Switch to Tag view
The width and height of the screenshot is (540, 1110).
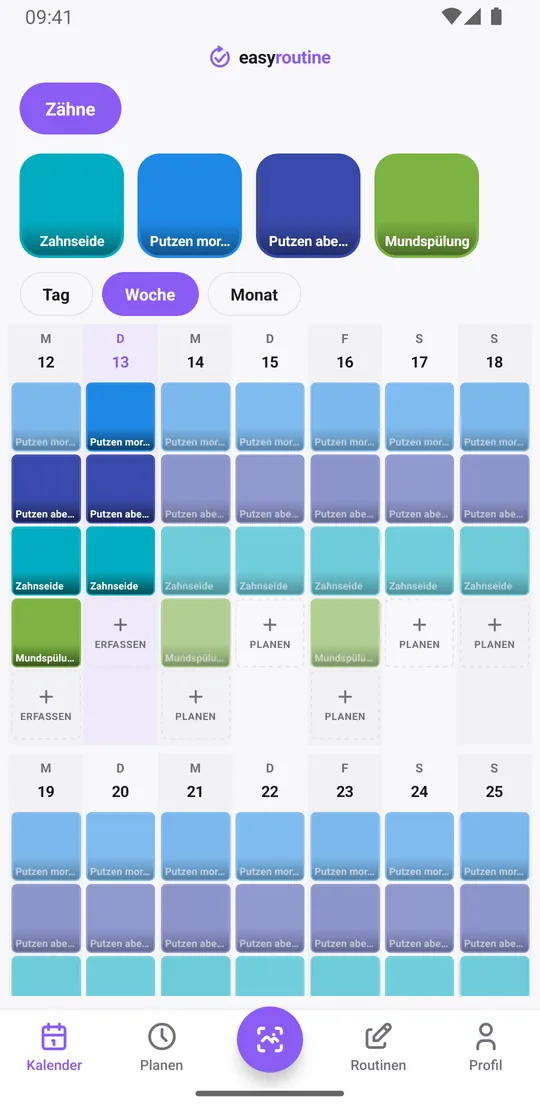(56, 294)
